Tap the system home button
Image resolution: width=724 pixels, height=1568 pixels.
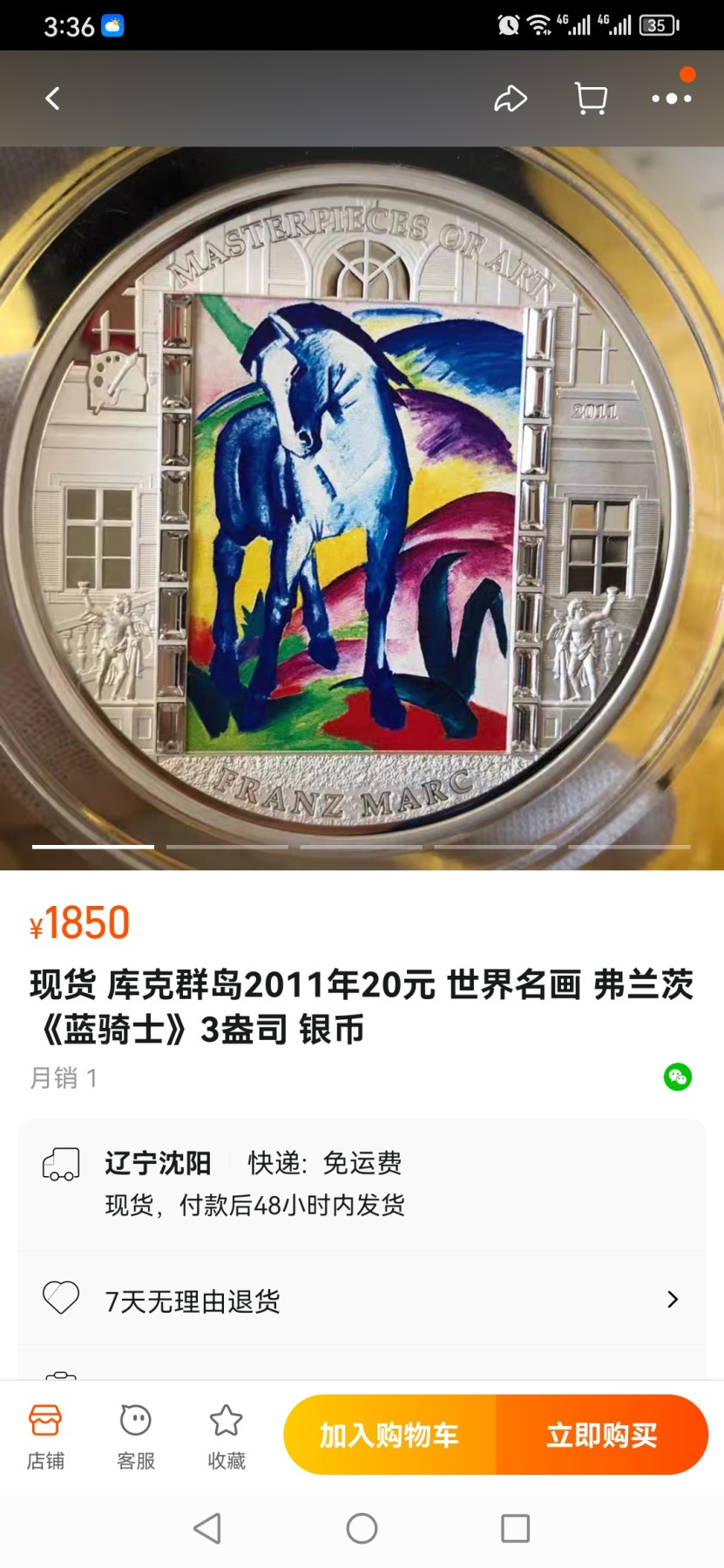pos(362,1528)
